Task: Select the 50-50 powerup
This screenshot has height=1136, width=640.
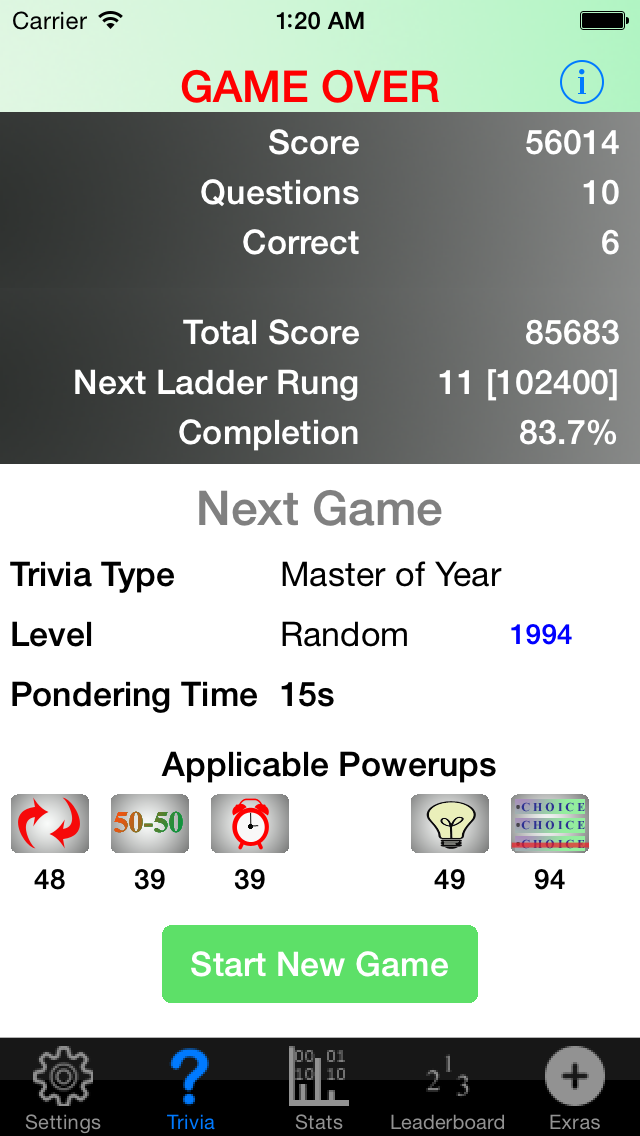Action: click(x=150, y=824)
